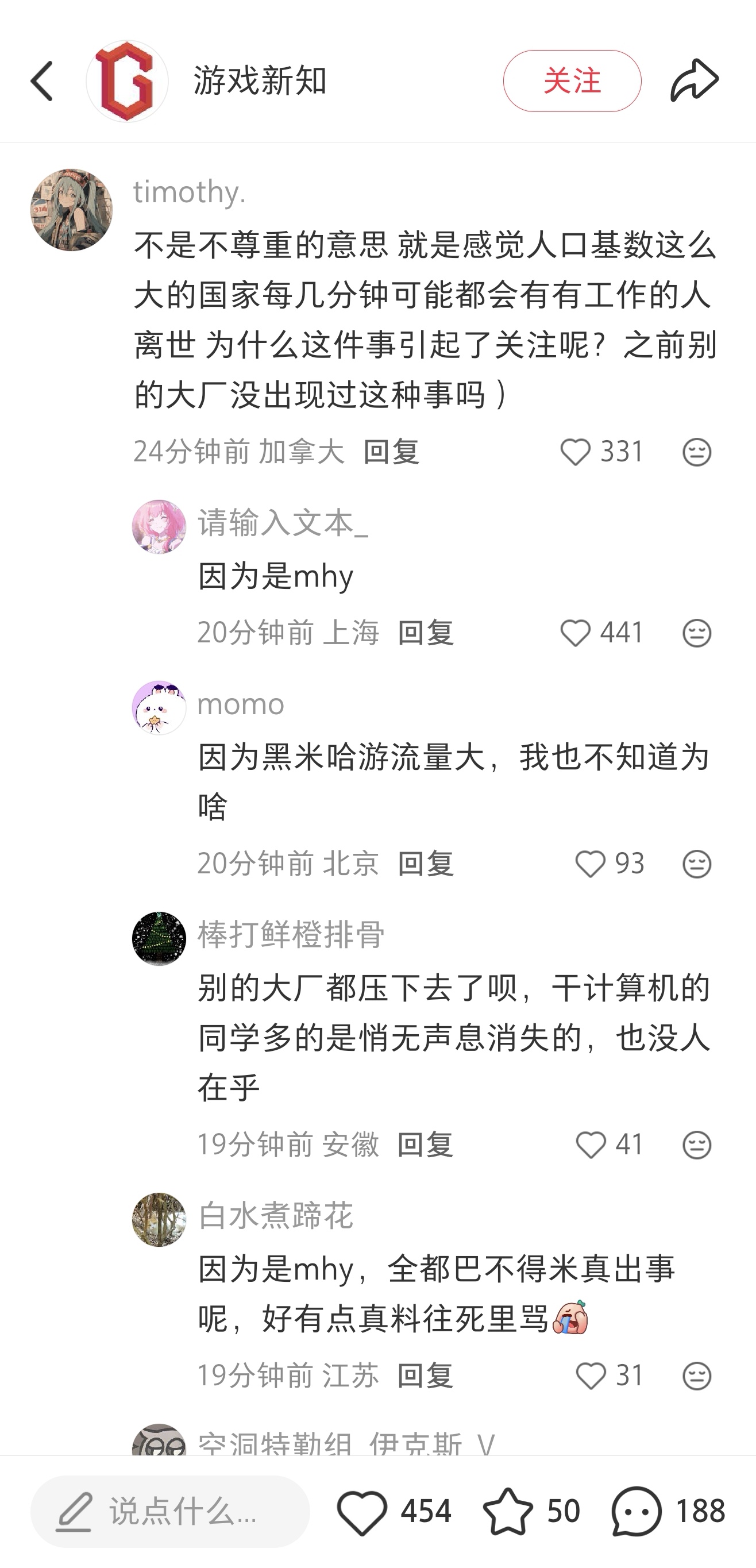
Task: Open timothy.'s profile avatar
Action: [71, 209]
